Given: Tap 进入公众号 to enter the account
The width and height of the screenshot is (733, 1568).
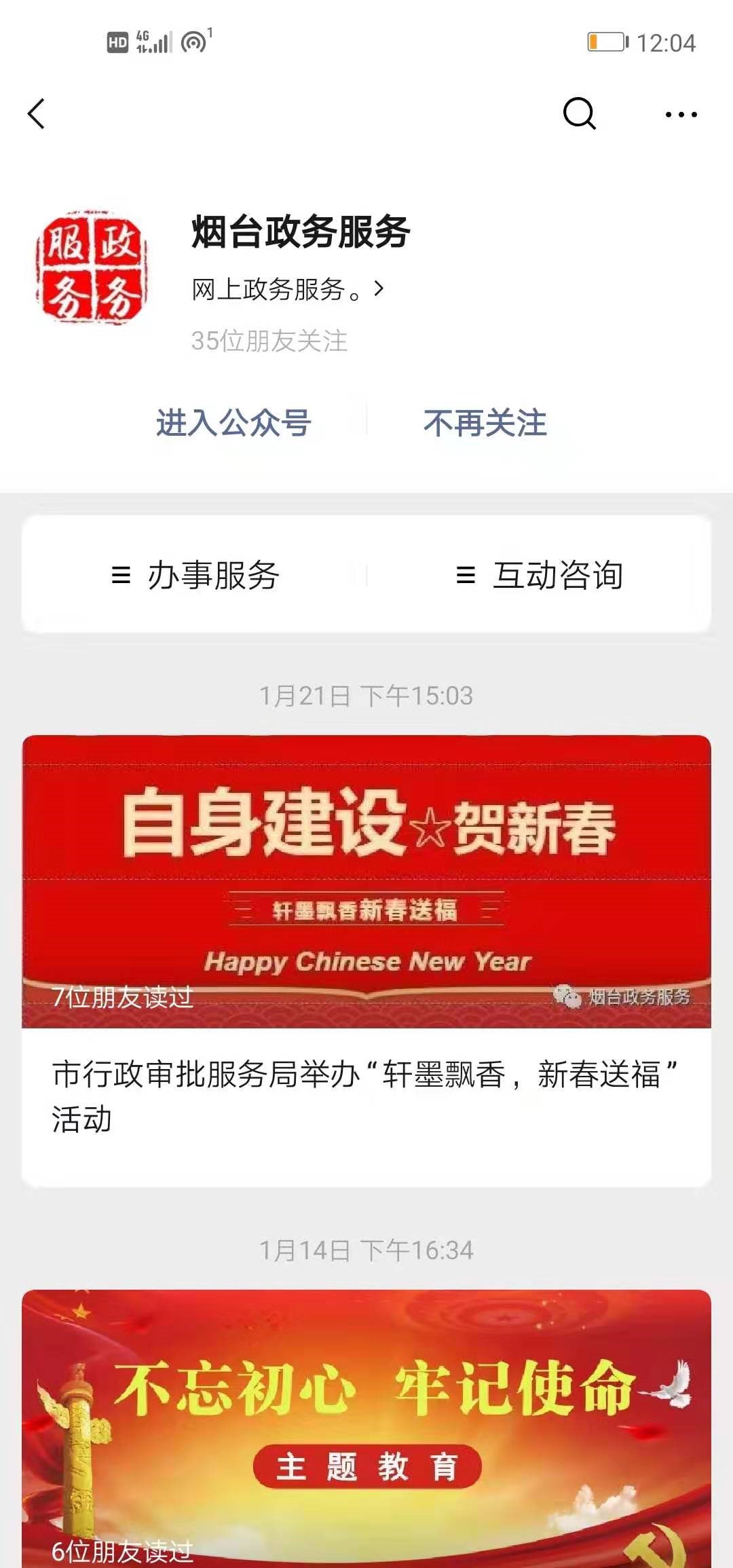Looking at the screenshot, I should click(x=233, y=423).
